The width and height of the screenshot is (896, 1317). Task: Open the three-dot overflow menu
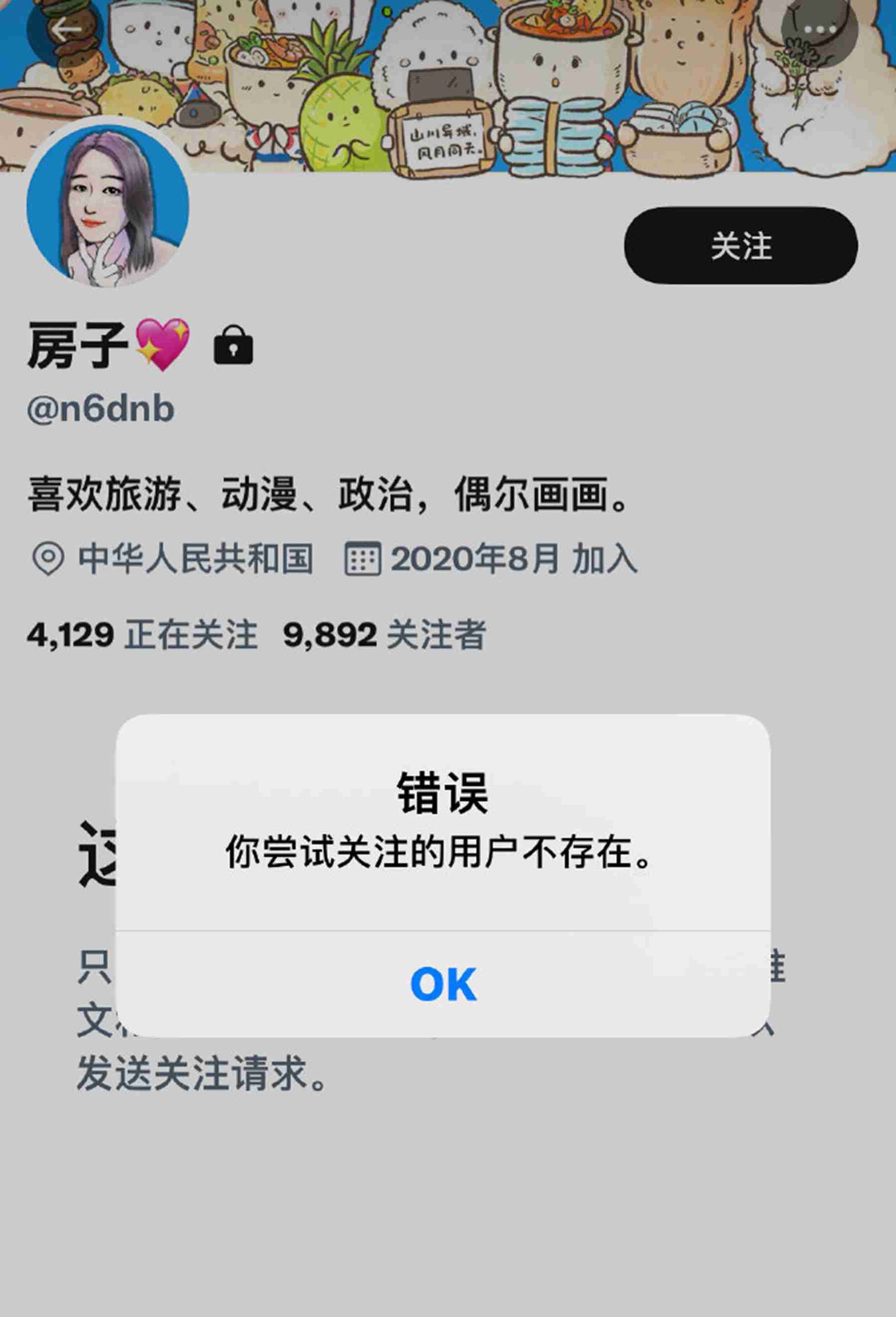[x=819, y=29]
